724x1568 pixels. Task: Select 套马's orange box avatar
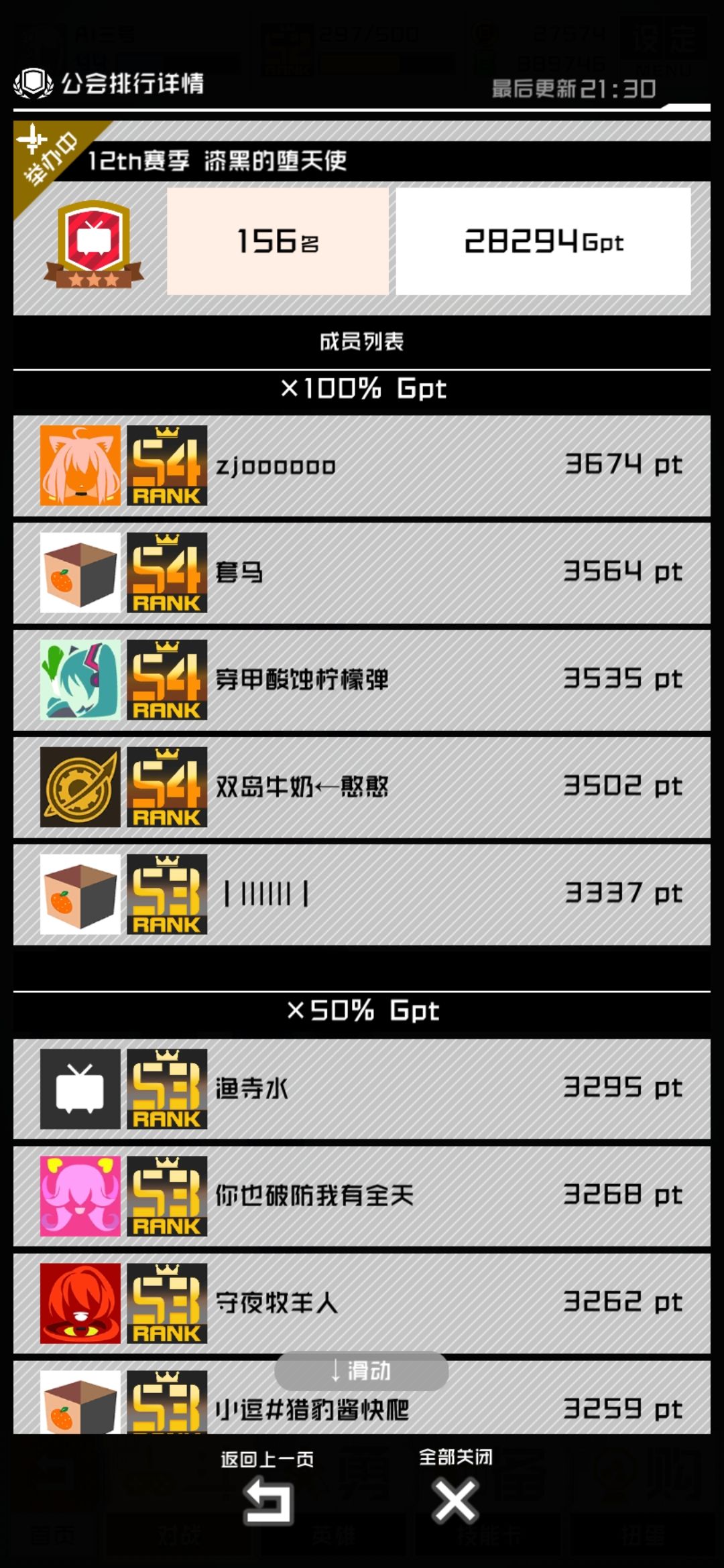coord(80,573)
